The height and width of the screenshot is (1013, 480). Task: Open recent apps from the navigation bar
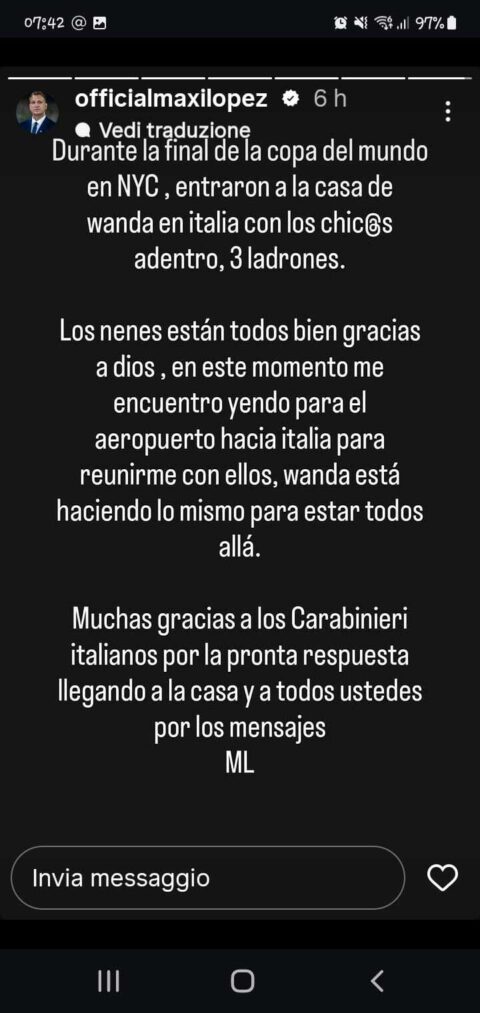(x=109, y=981)
